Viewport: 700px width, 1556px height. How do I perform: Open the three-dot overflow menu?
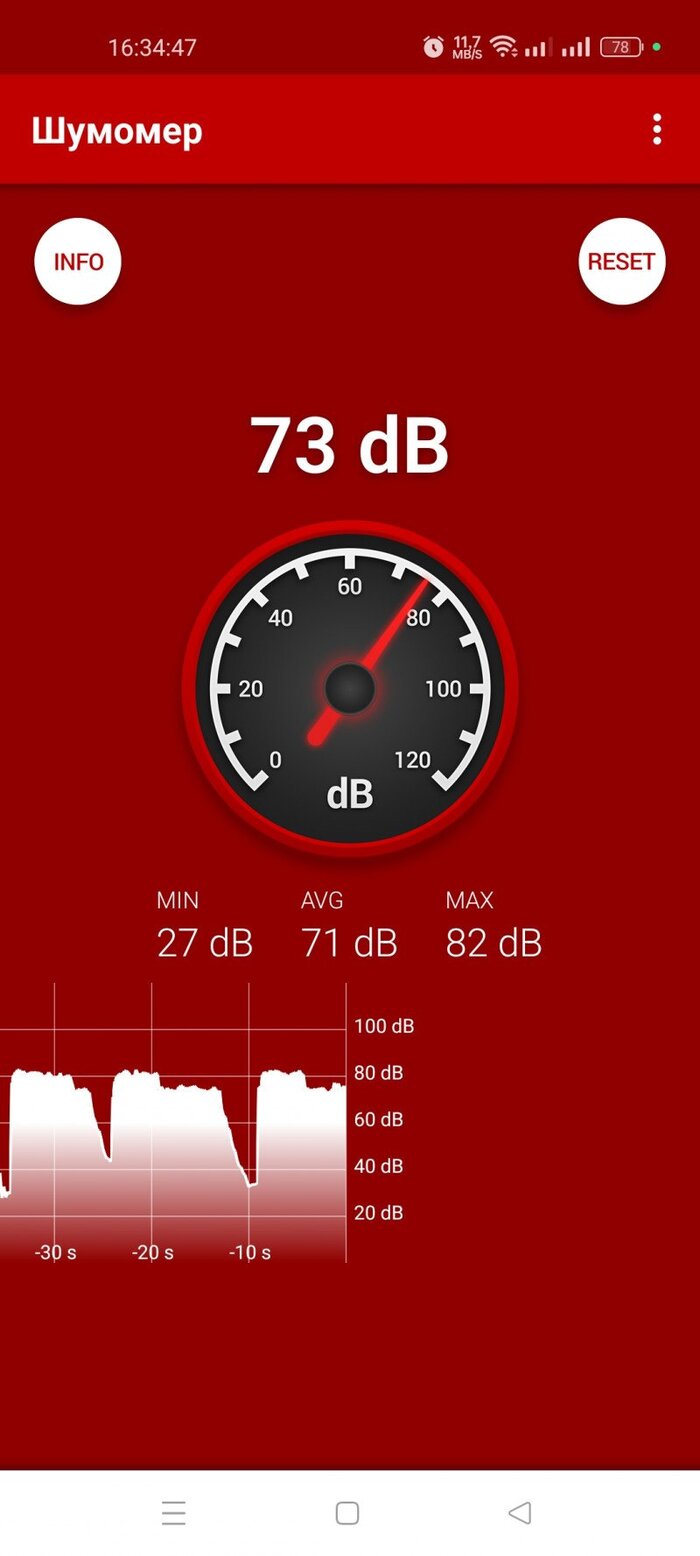pos(656,129)
